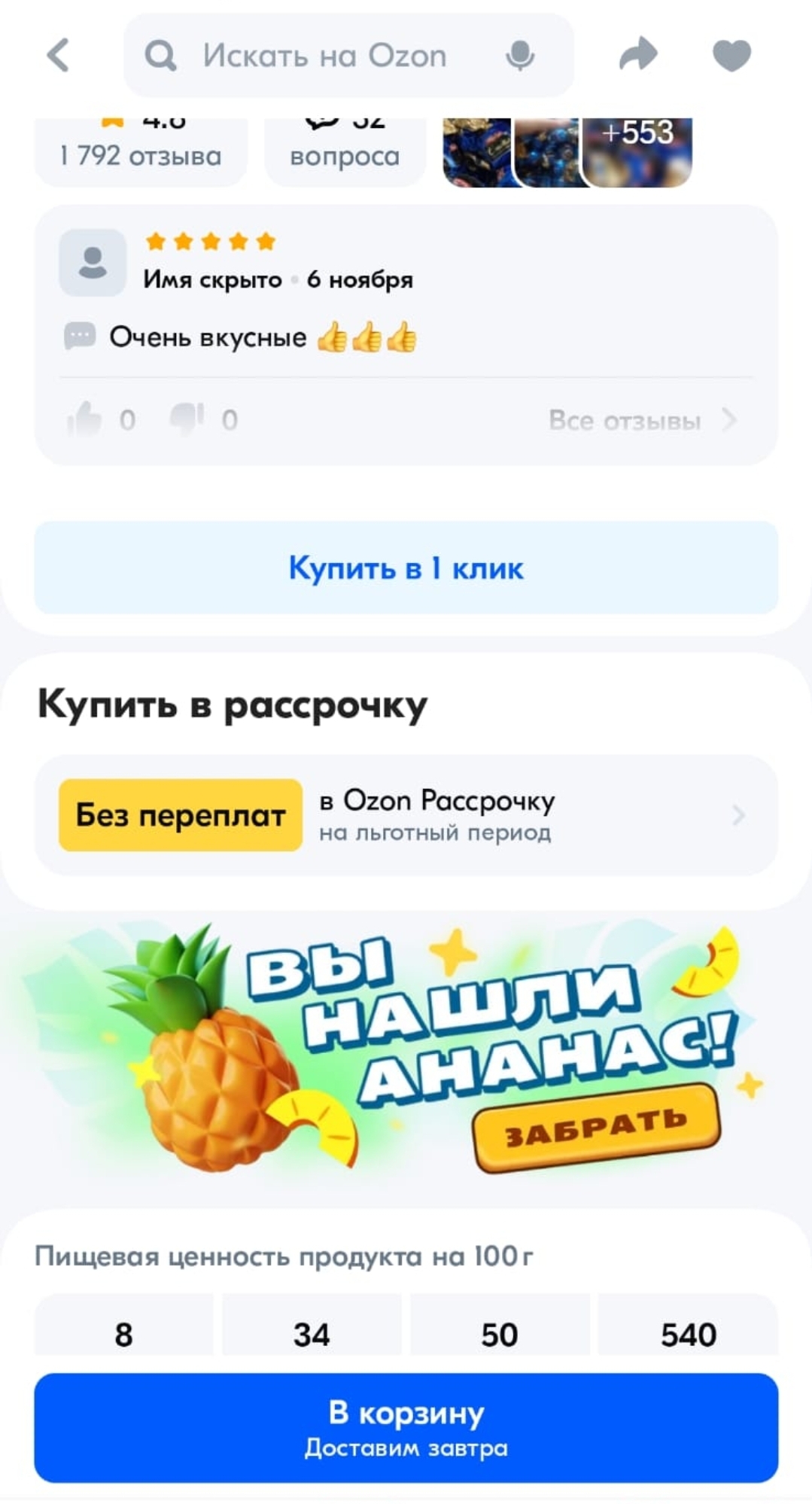Add item to cart with В корзину

(x=406, y=1428)
